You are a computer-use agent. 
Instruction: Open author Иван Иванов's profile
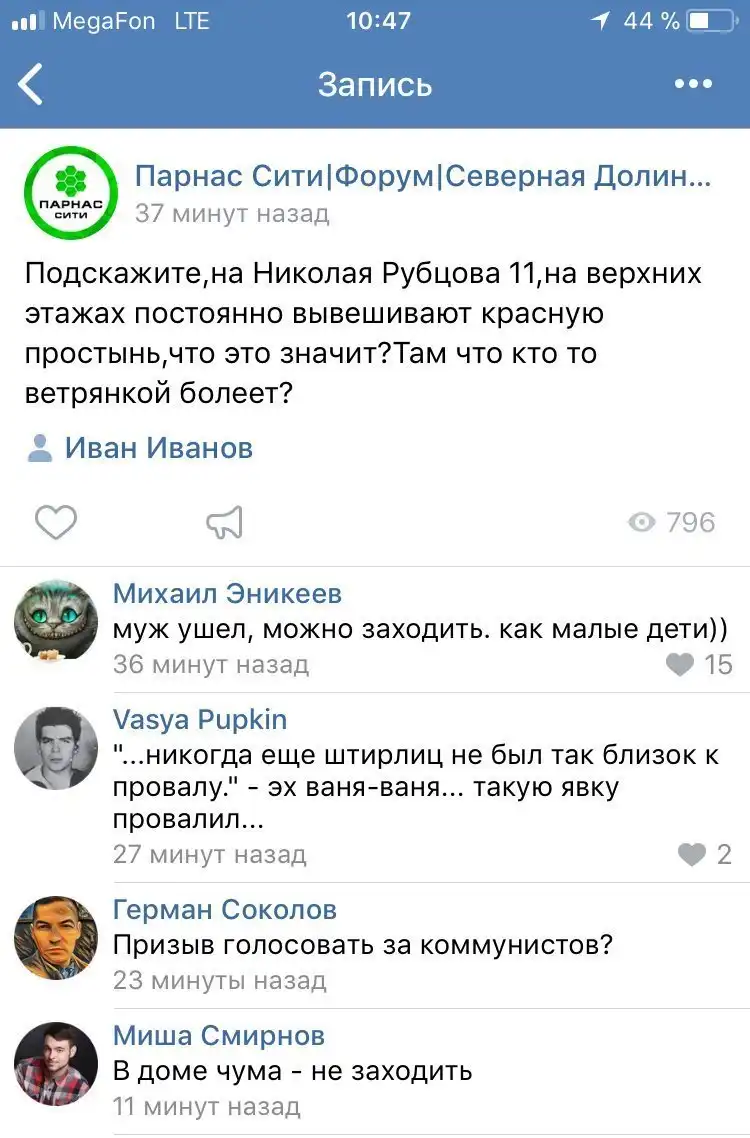coord(158,448)
